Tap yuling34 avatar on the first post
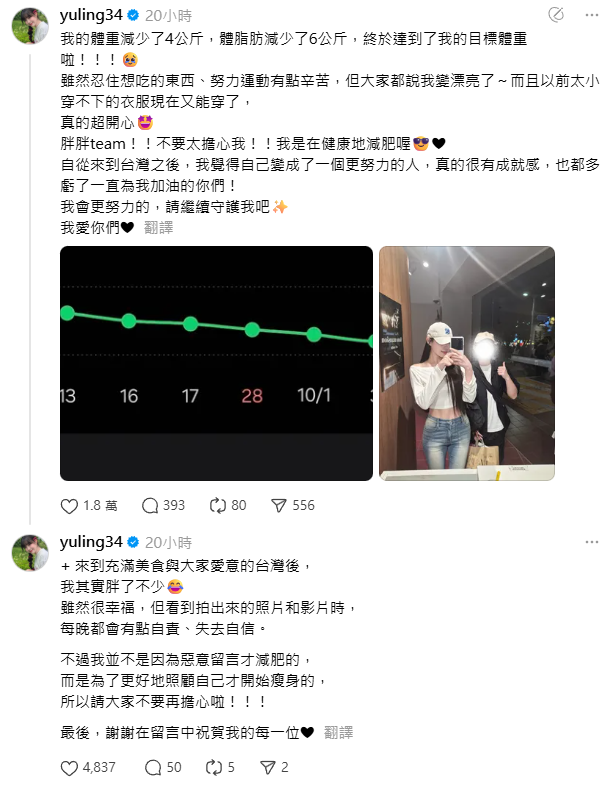Image resolution: width=612 pixels, height=785 pixels. [x=29, y=24]
